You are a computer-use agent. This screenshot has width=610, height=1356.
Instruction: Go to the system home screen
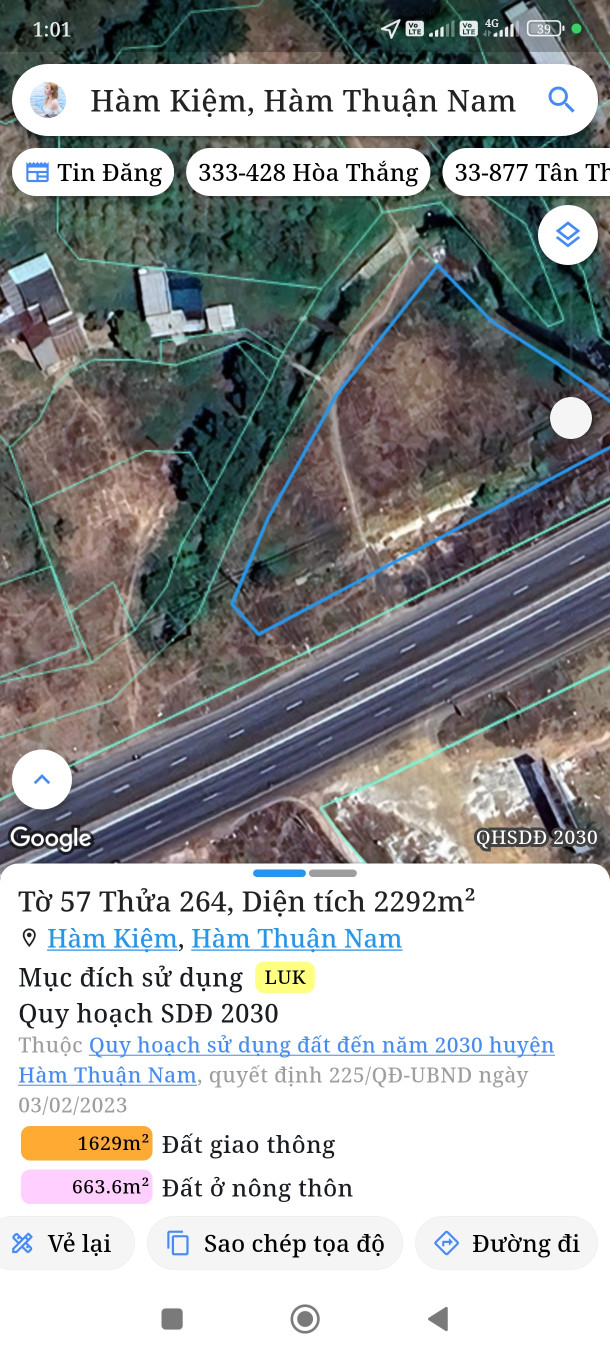click(x=305, y=1319)
